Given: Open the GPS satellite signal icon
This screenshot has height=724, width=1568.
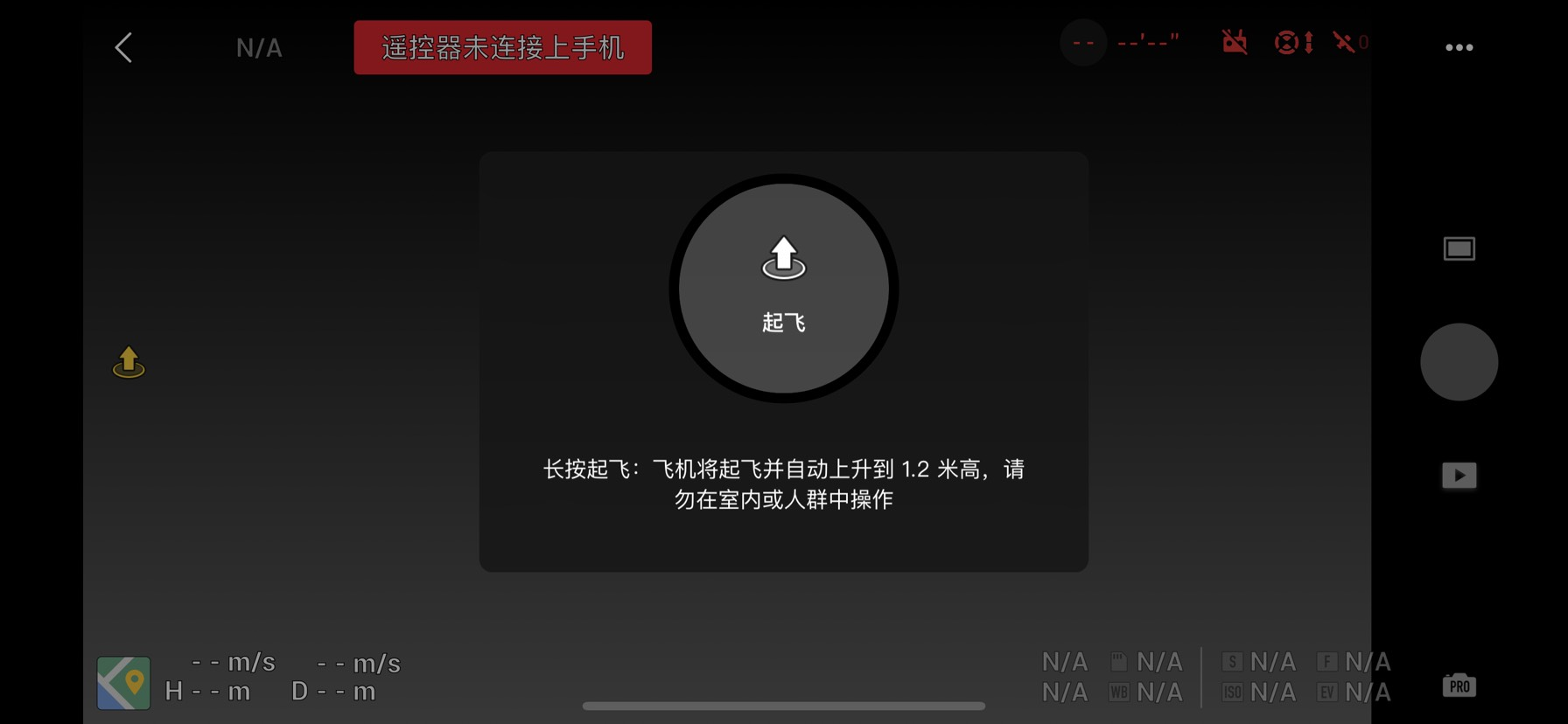Looking at the screenshot, I should click(1350, 42).
